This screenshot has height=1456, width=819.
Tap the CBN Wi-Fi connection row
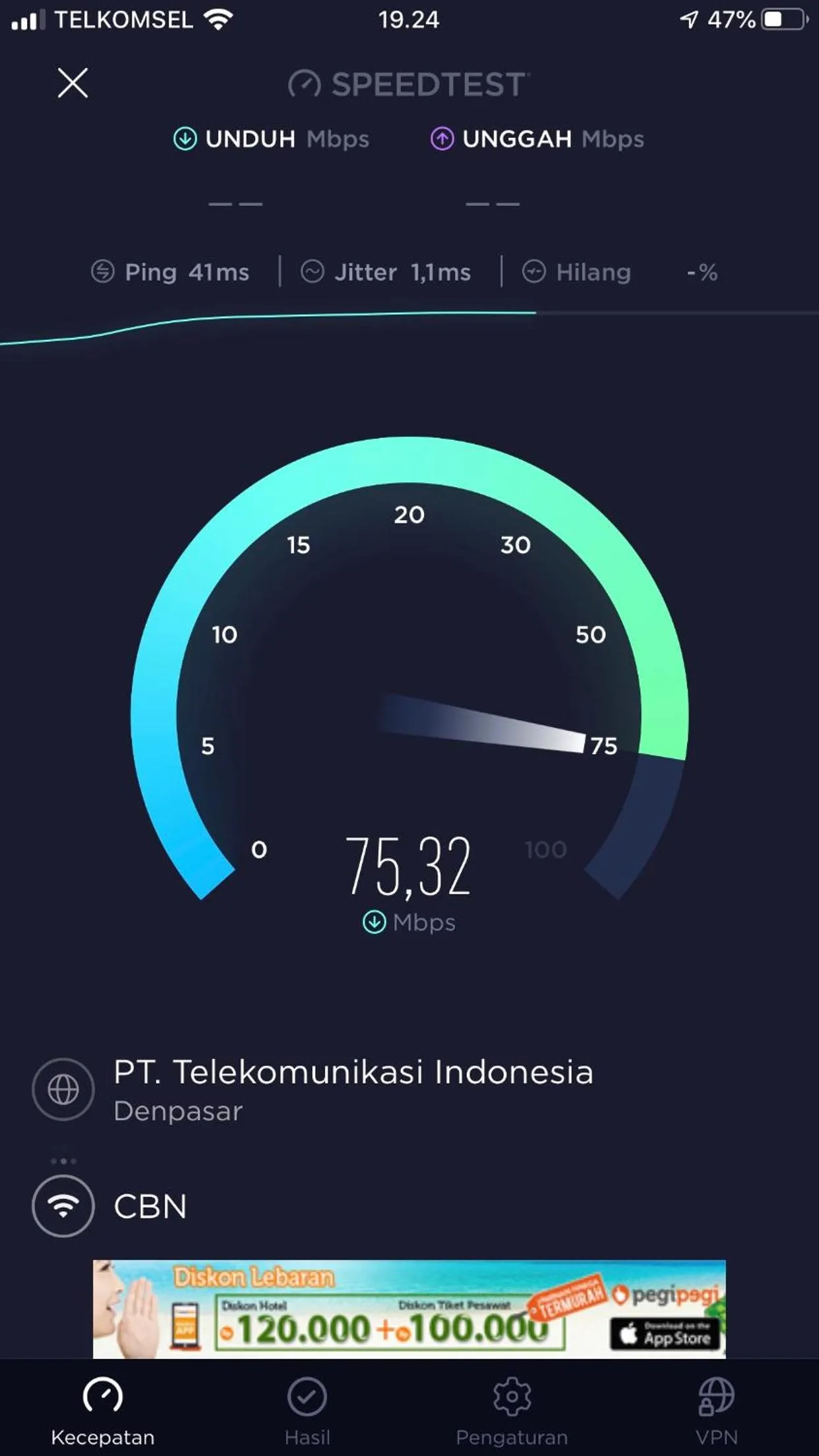[150, 1206]
